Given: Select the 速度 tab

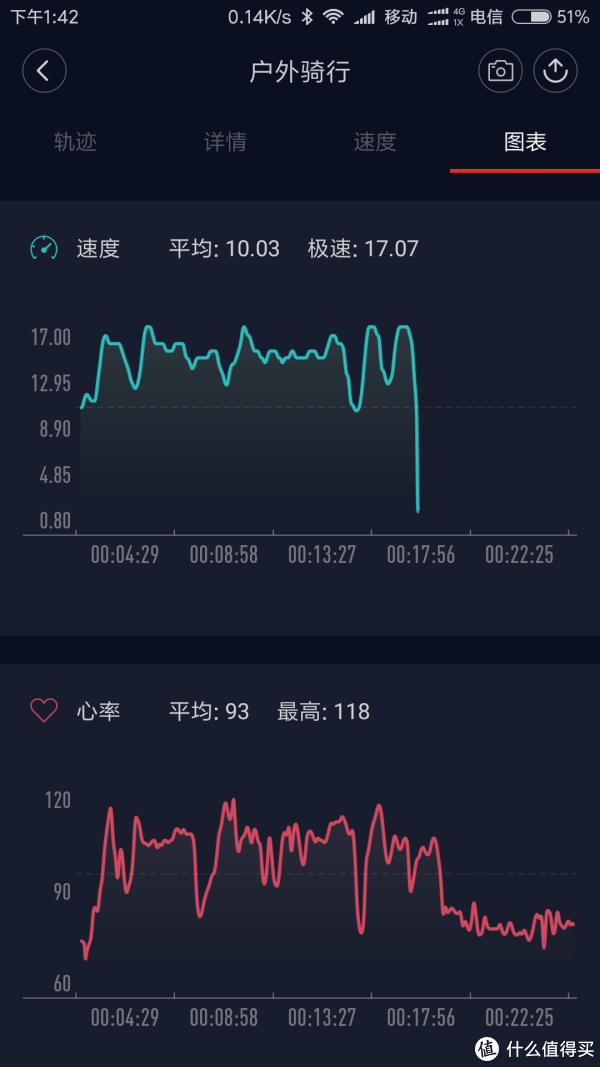Looking at the screenshot, I should point(375,142).
